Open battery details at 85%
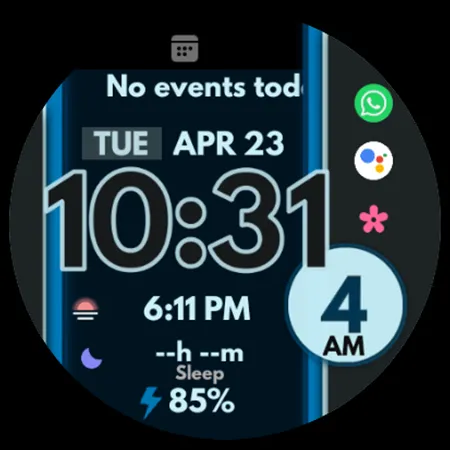Image resolution: width=450 pixels, height=450 pixels. [187, 401]
